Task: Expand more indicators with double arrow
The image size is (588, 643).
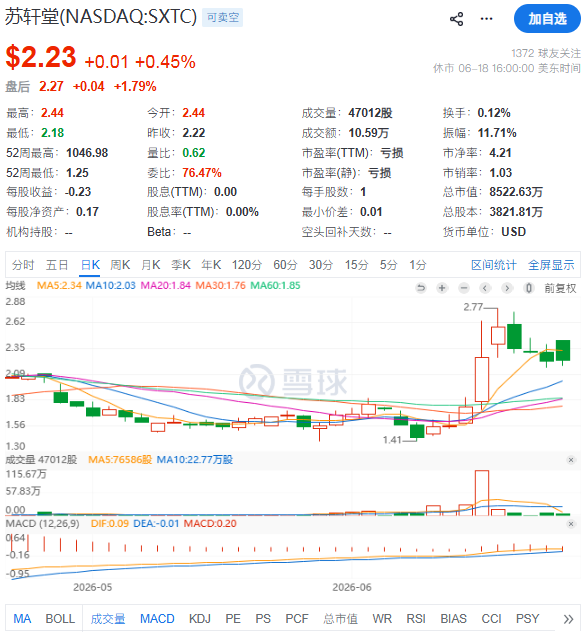Action: click(568, 619)
